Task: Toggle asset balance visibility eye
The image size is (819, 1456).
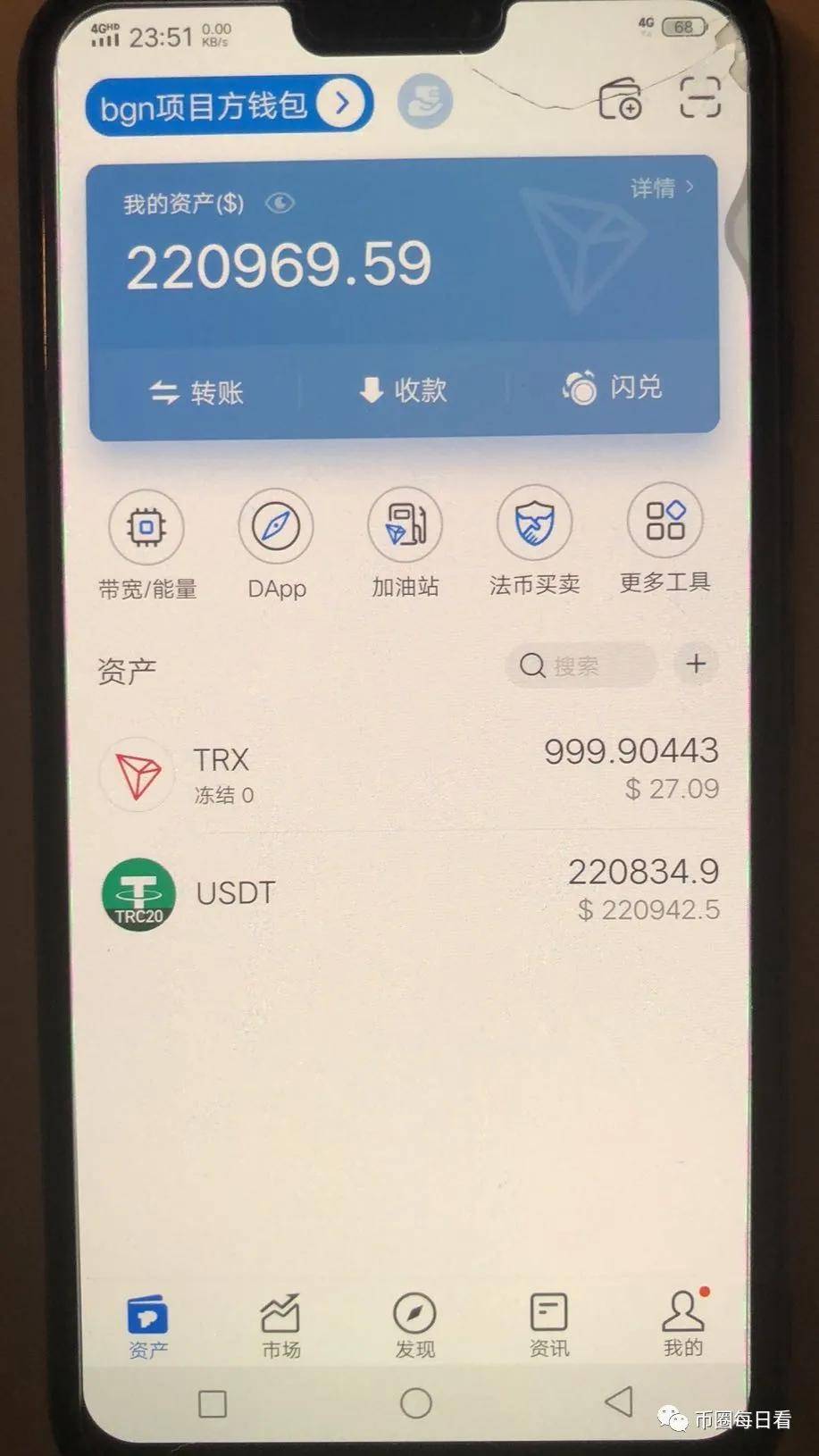Action: click(x=280, y=204)
